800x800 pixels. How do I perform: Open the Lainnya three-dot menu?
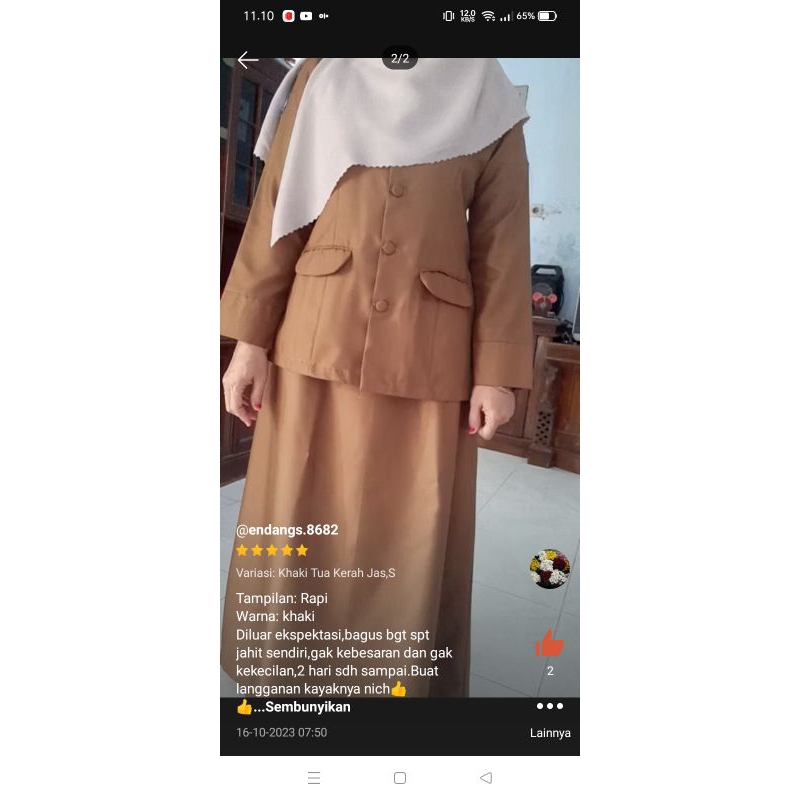point(550,707)
